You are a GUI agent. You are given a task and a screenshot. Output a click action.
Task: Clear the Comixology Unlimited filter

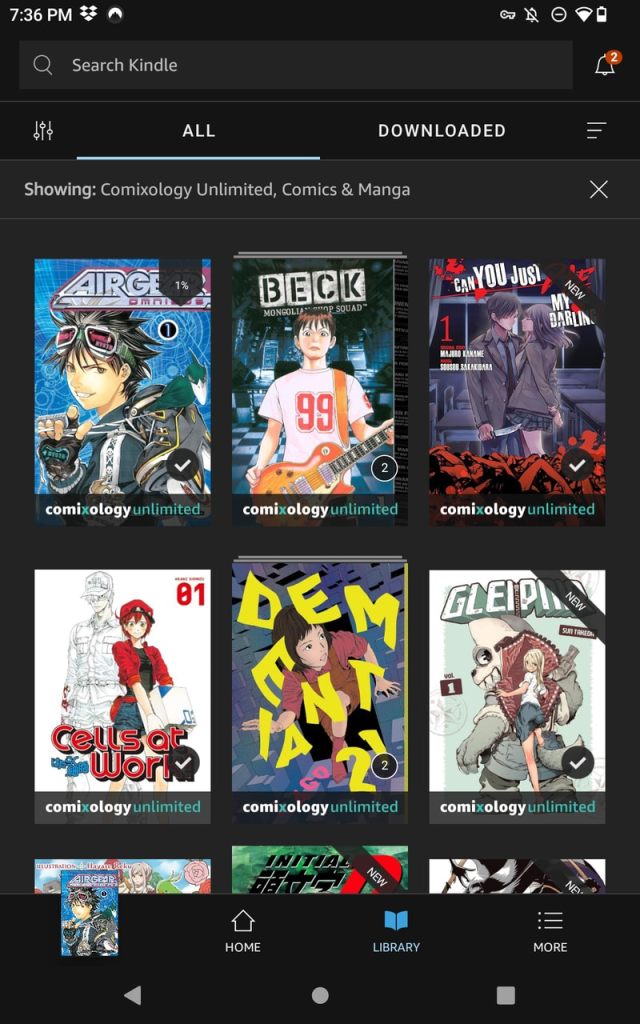pyautogui.click(x=598, y=189)
